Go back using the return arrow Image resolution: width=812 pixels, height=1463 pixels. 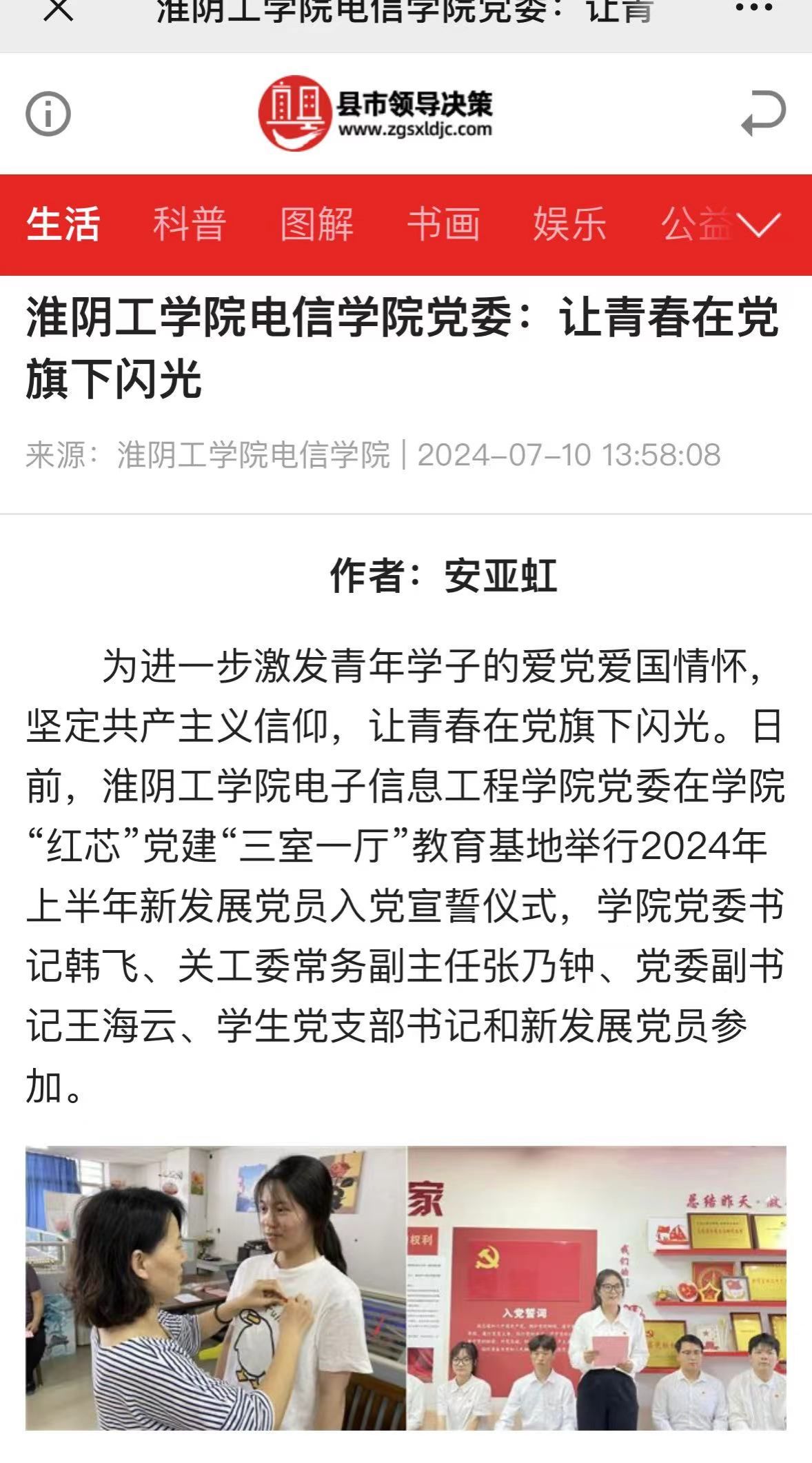tap(763, 114)
